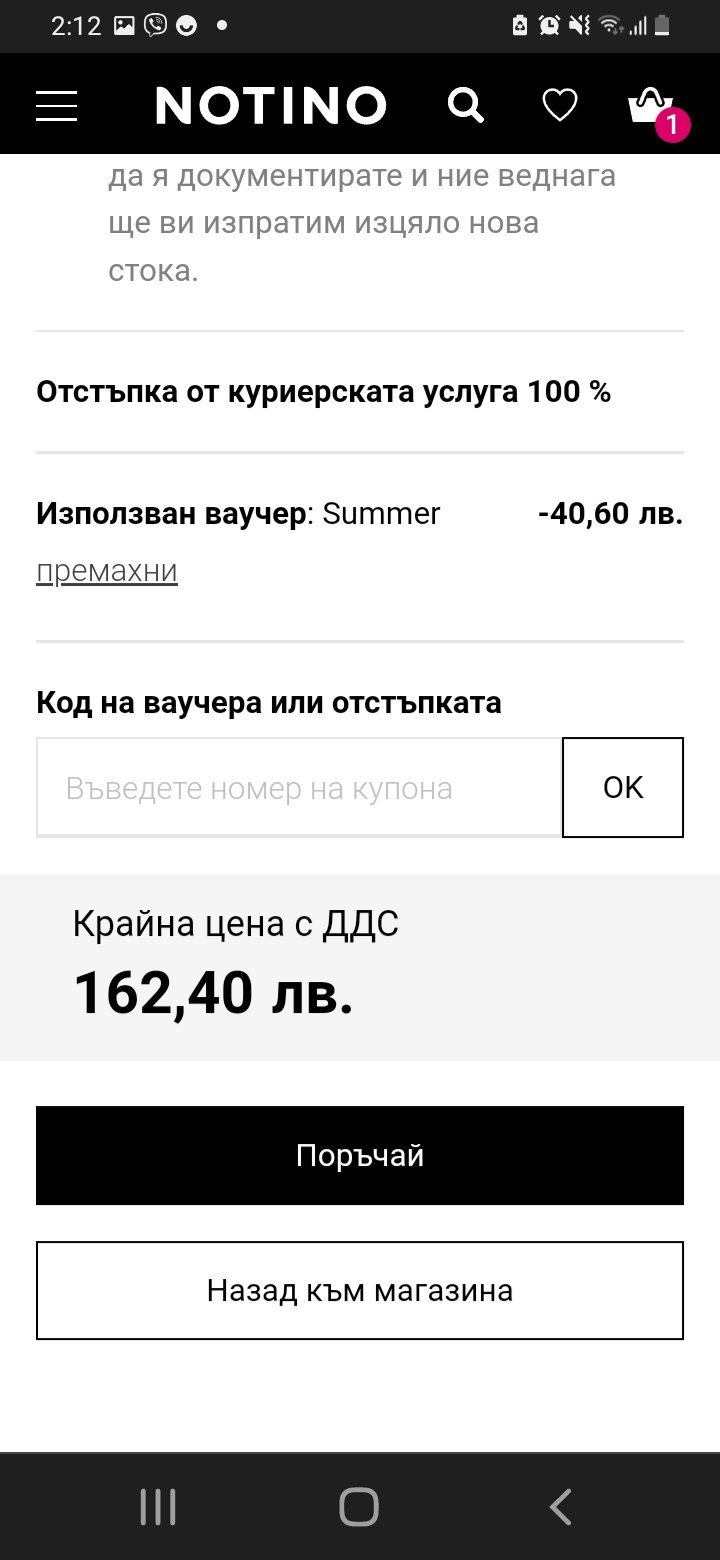
Task: Open the wishlist heart
Action: [559, 105]
